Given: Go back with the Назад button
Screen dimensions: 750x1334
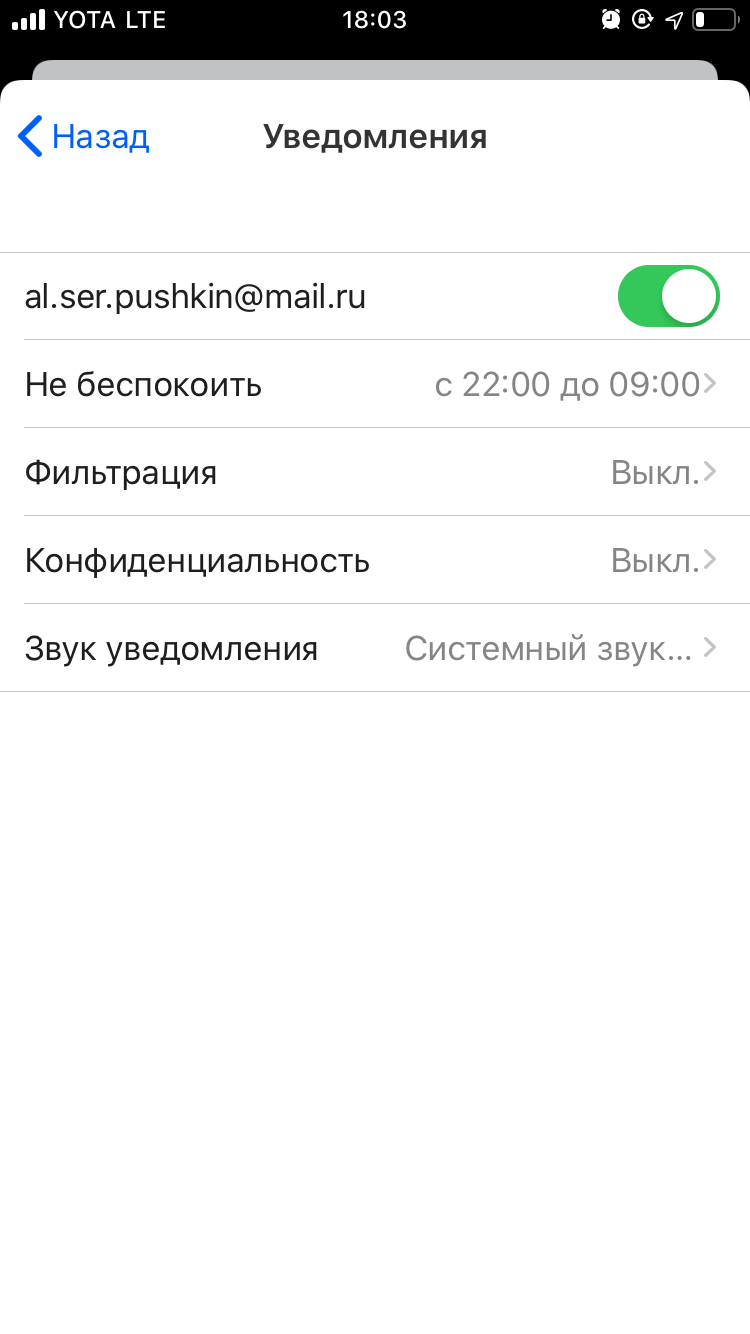Looking at the screenshot, I should pos(84,136).
